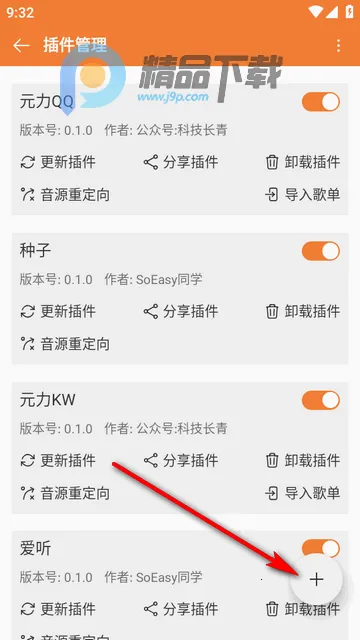Share the 元力QQ plugin (分享插件)
The height and width of the screenshot is (640, 360).
pyautogui.click(x=180, y=162)
